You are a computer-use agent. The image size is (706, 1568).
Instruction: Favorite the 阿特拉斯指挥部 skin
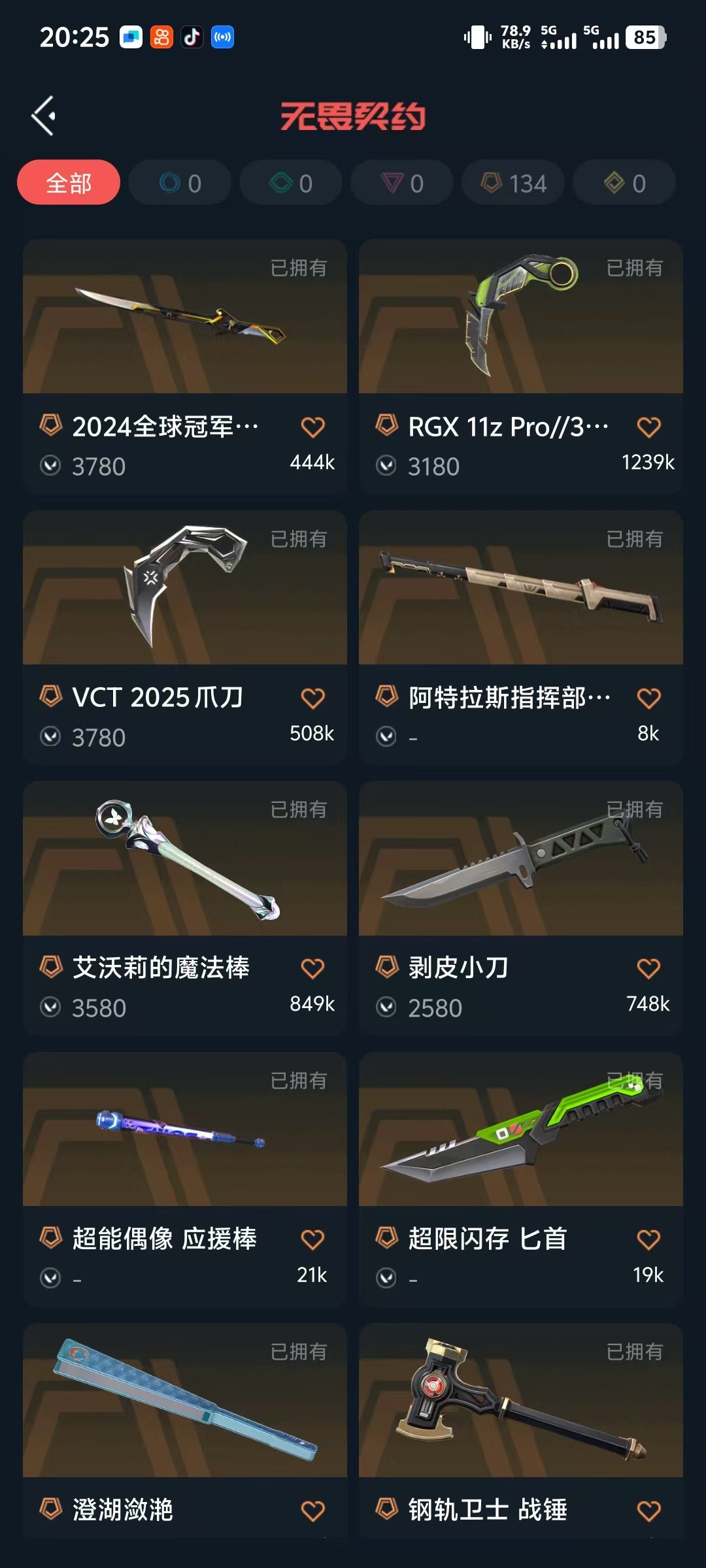(x=648, y=698)
